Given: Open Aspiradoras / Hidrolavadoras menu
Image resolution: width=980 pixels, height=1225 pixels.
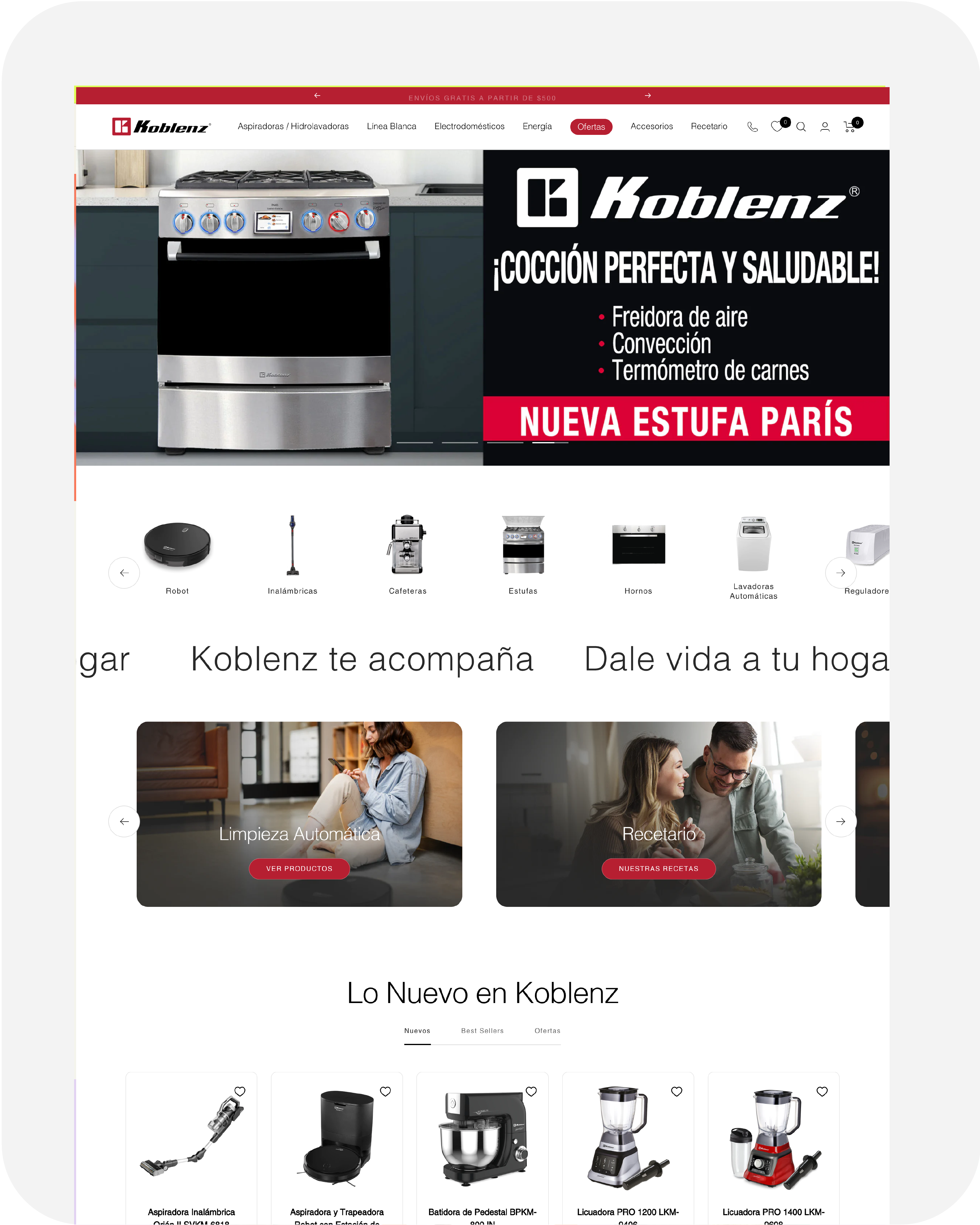Looking at the screenshot, I should [293, 126].
